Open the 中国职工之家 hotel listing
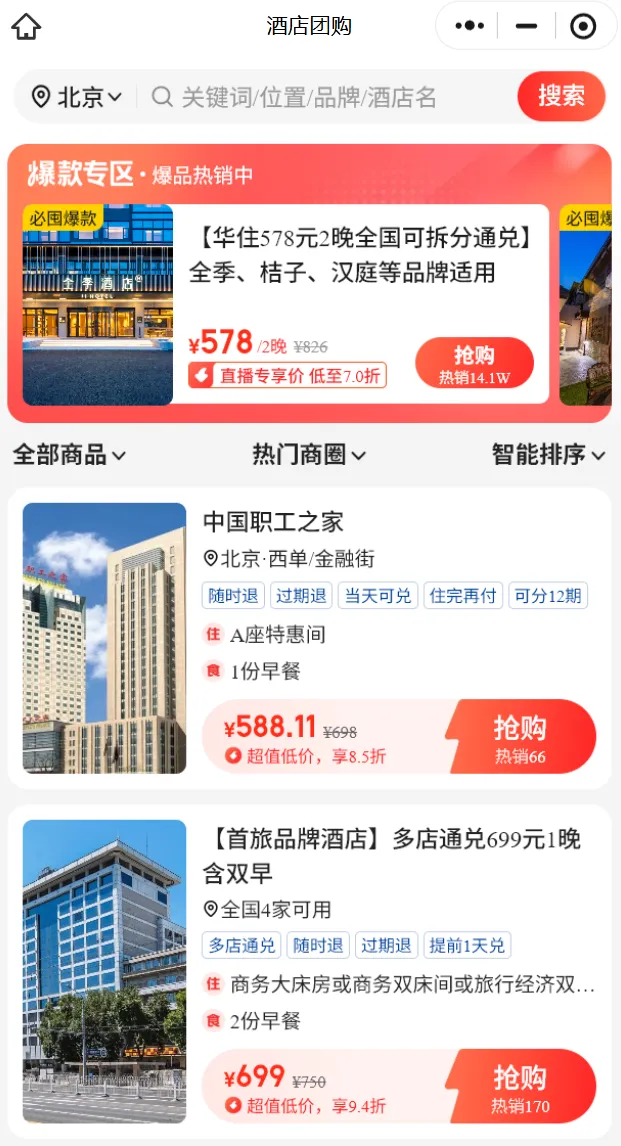 273,522
